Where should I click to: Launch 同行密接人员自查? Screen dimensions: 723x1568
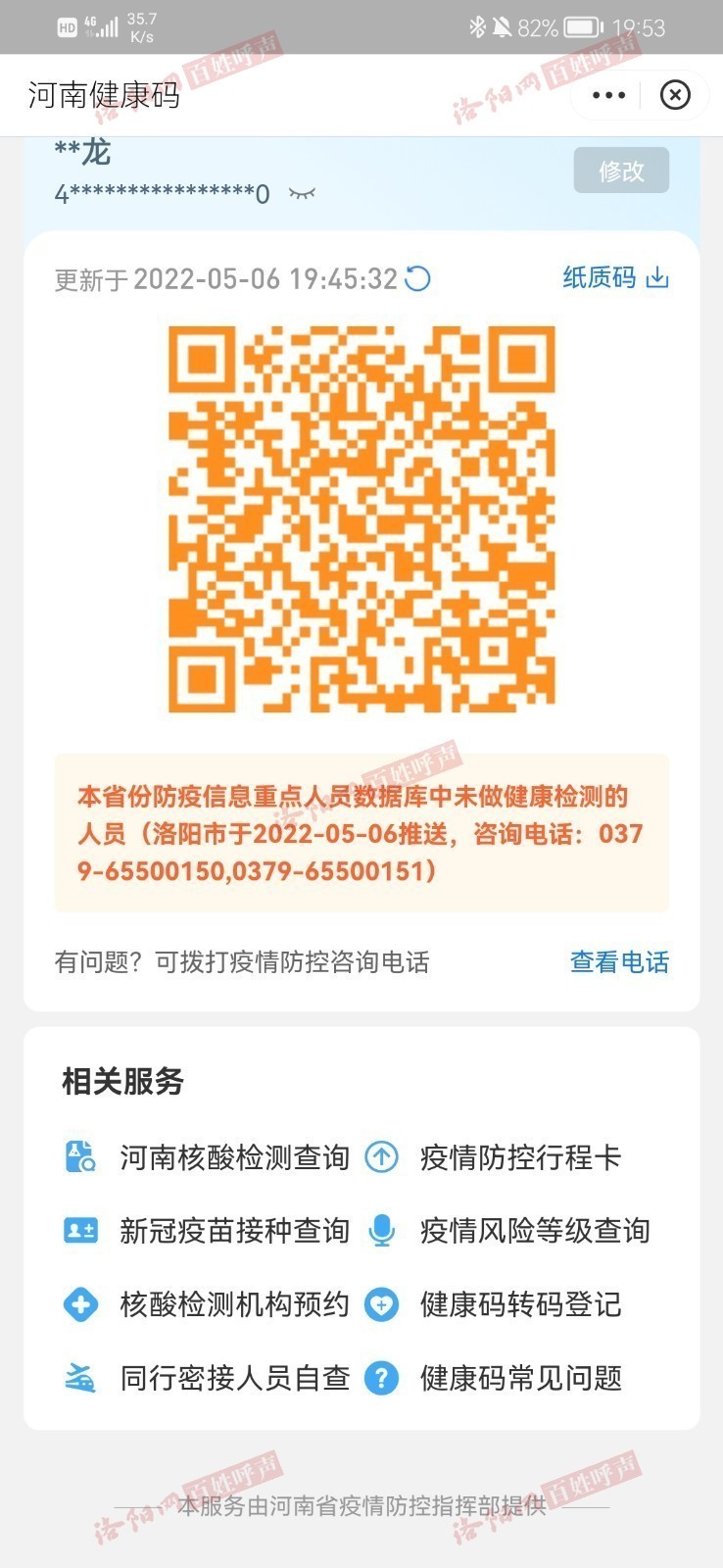click(207, 1378)
